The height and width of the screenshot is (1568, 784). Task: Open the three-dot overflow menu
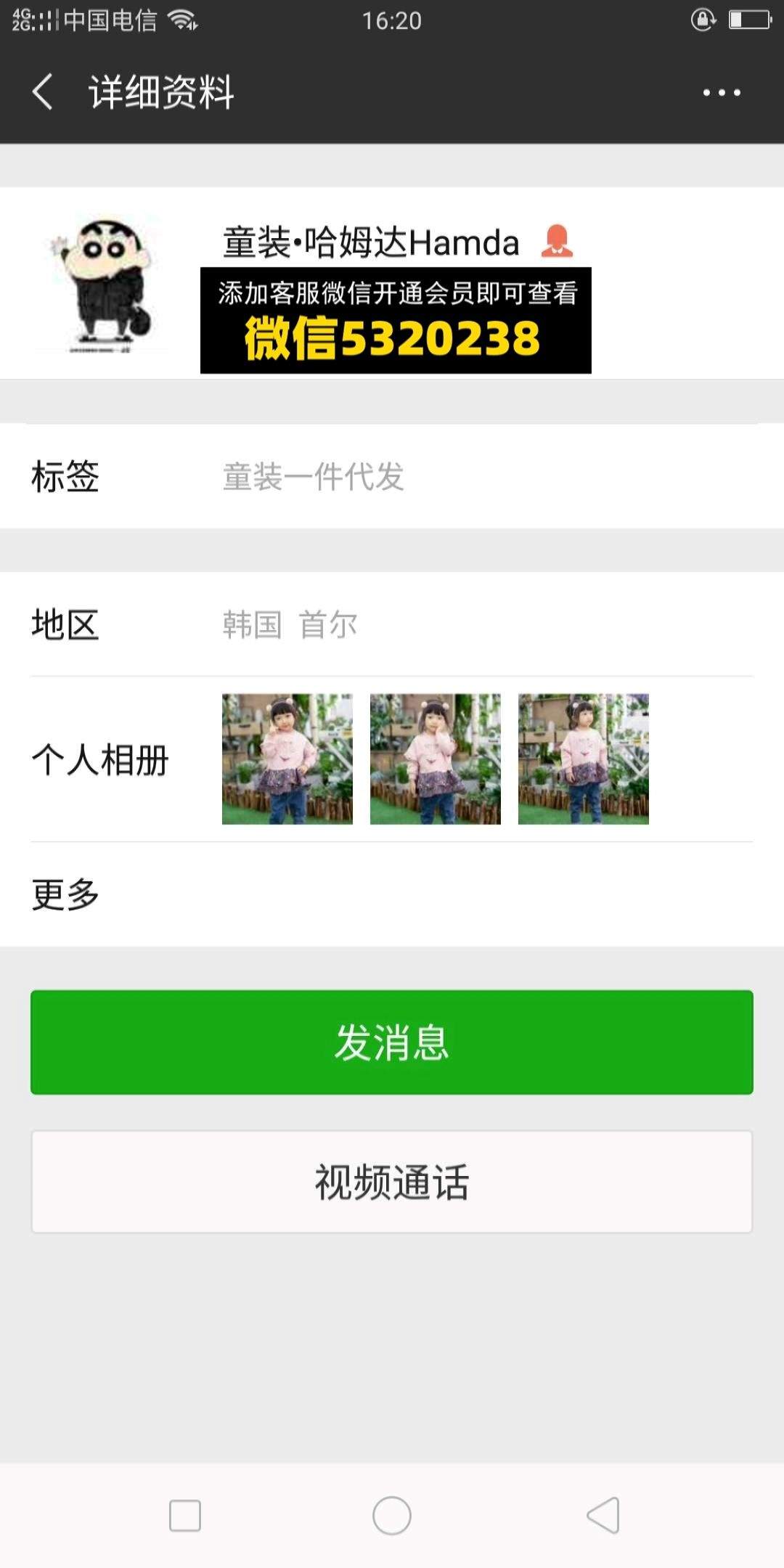click(722, 92)
